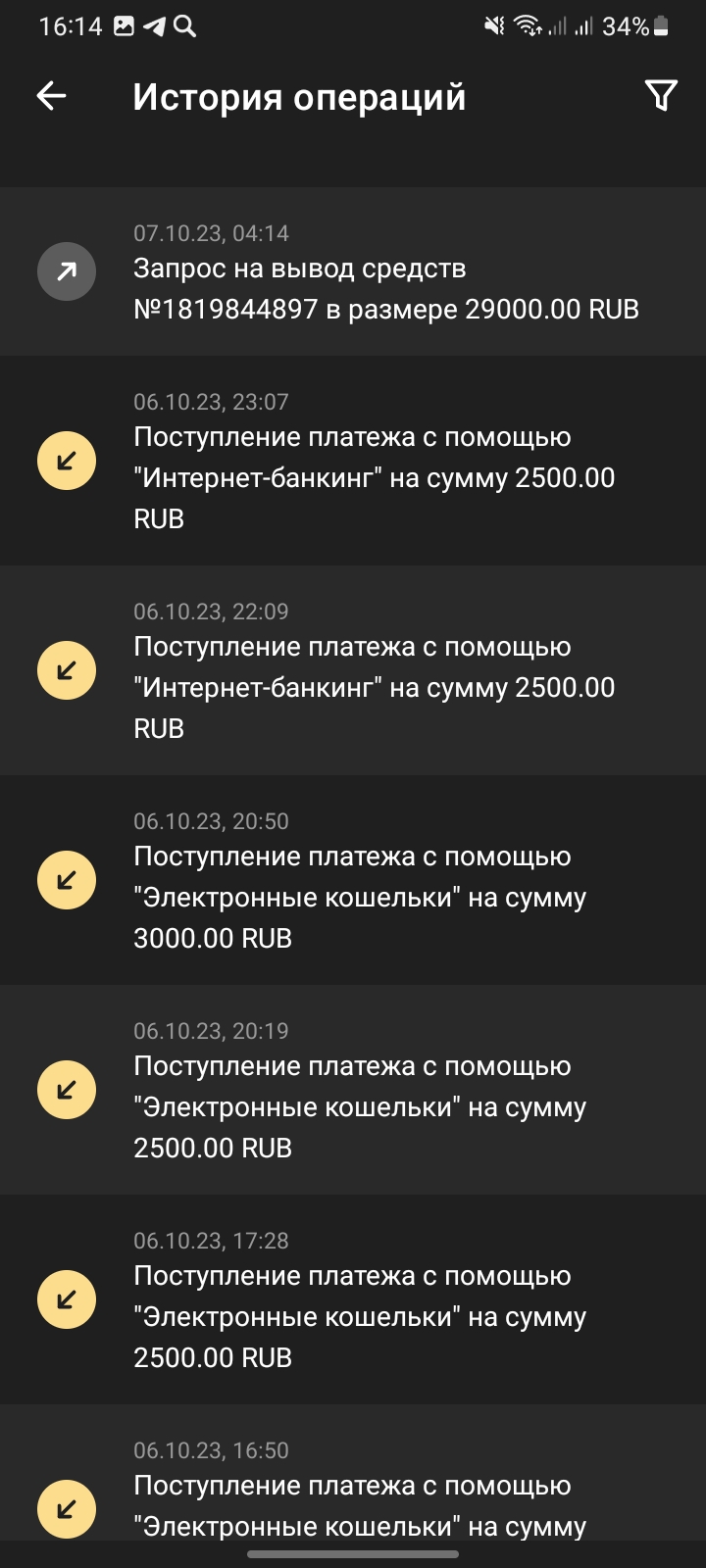Open the filter for operation history

661,96
